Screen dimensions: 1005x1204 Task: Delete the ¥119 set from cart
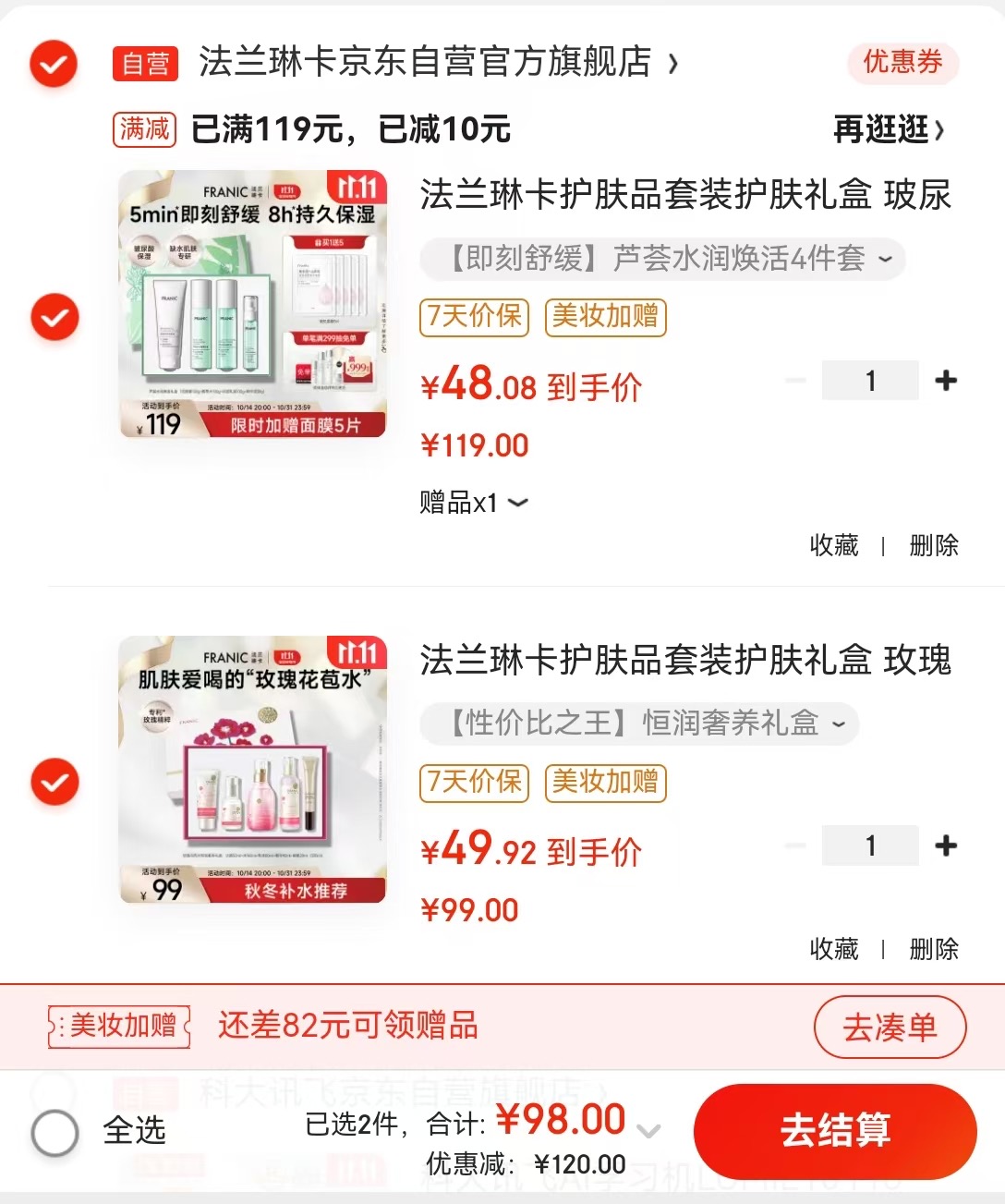click(933, 545)
